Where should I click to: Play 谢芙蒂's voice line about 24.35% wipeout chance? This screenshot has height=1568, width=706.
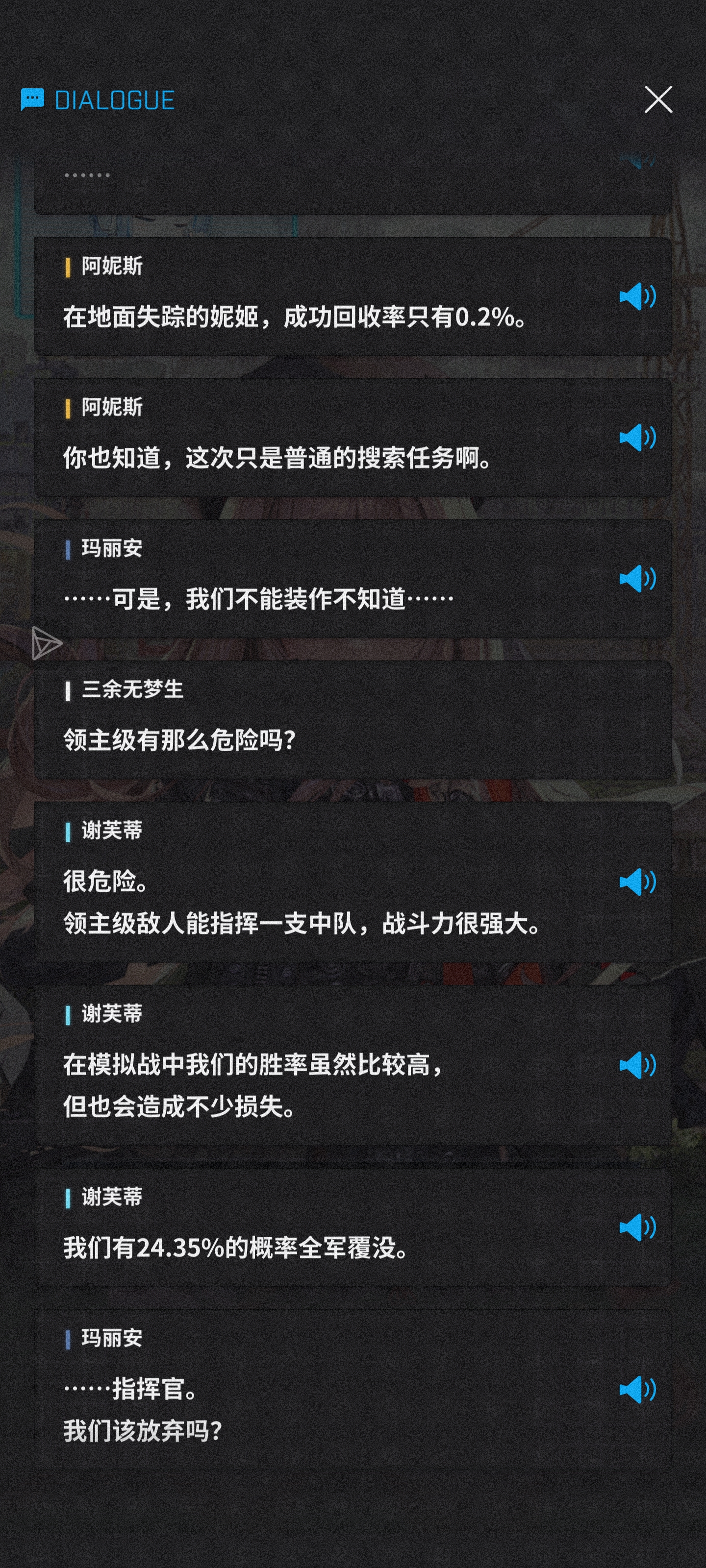[x=637, y=1227]
